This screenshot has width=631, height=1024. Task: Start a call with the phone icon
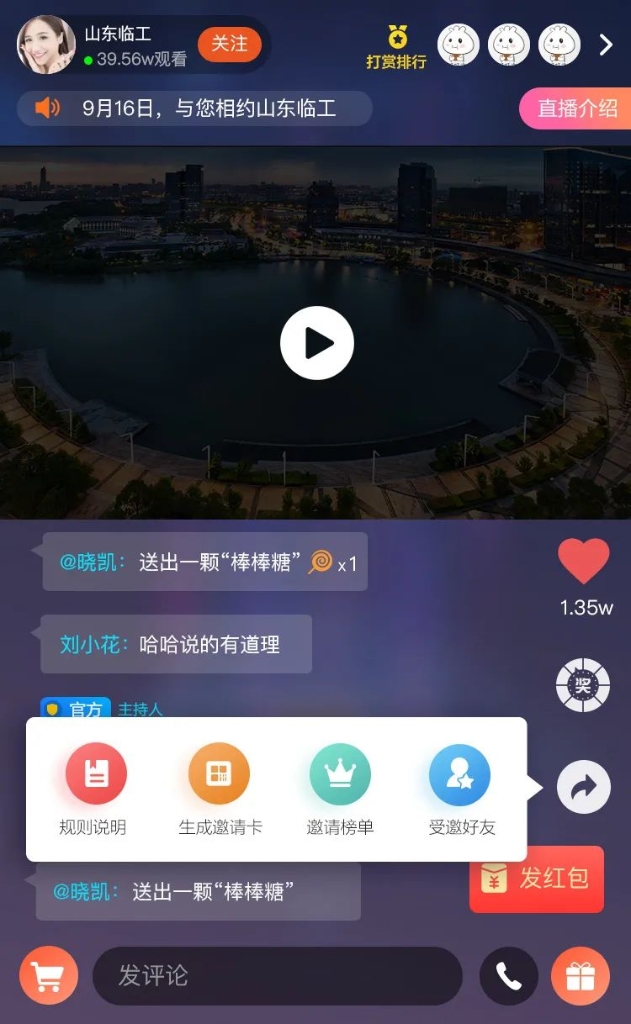(508, 975)
